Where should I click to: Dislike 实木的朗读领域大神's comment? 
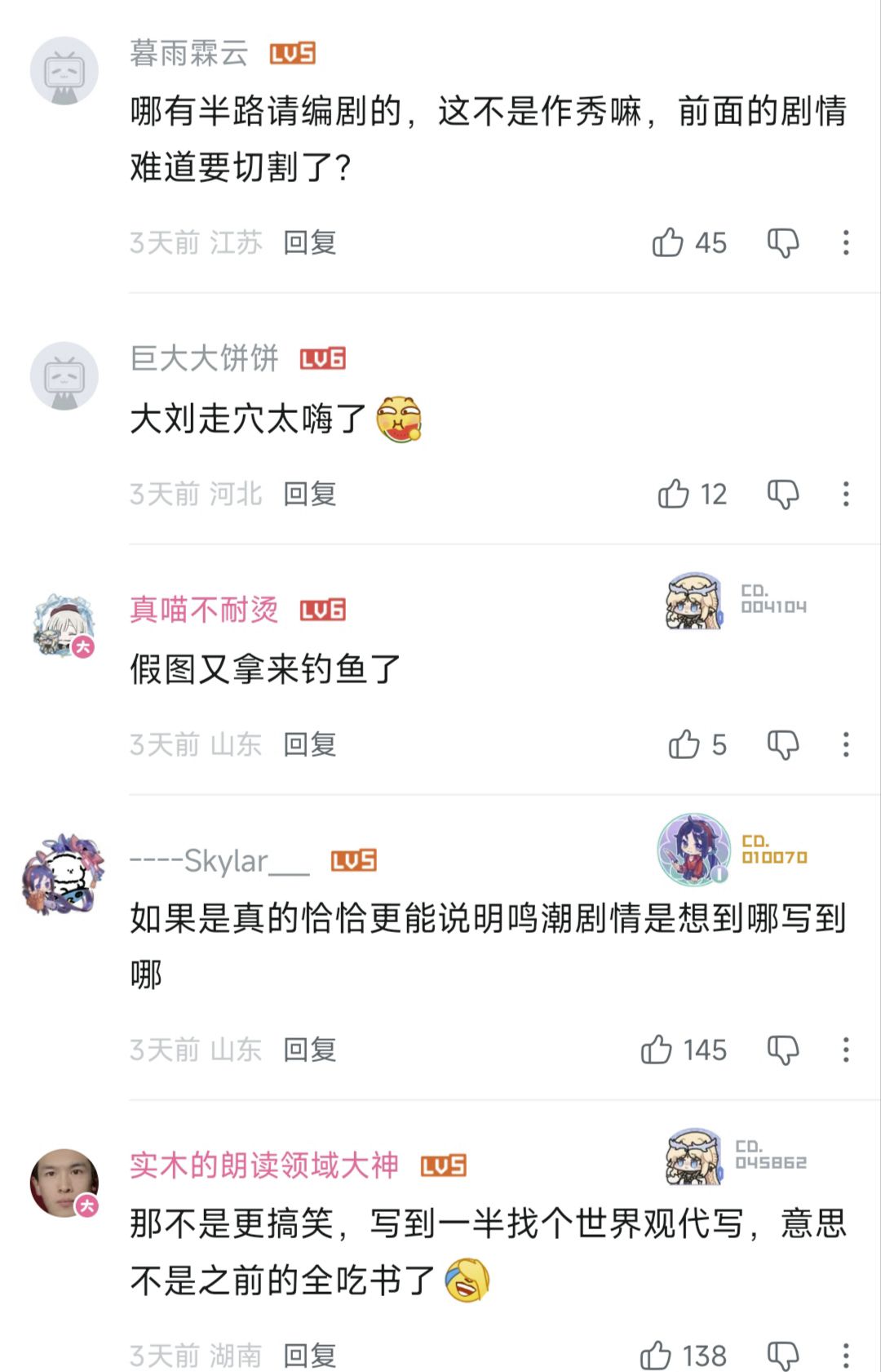tap(783, 1356)
